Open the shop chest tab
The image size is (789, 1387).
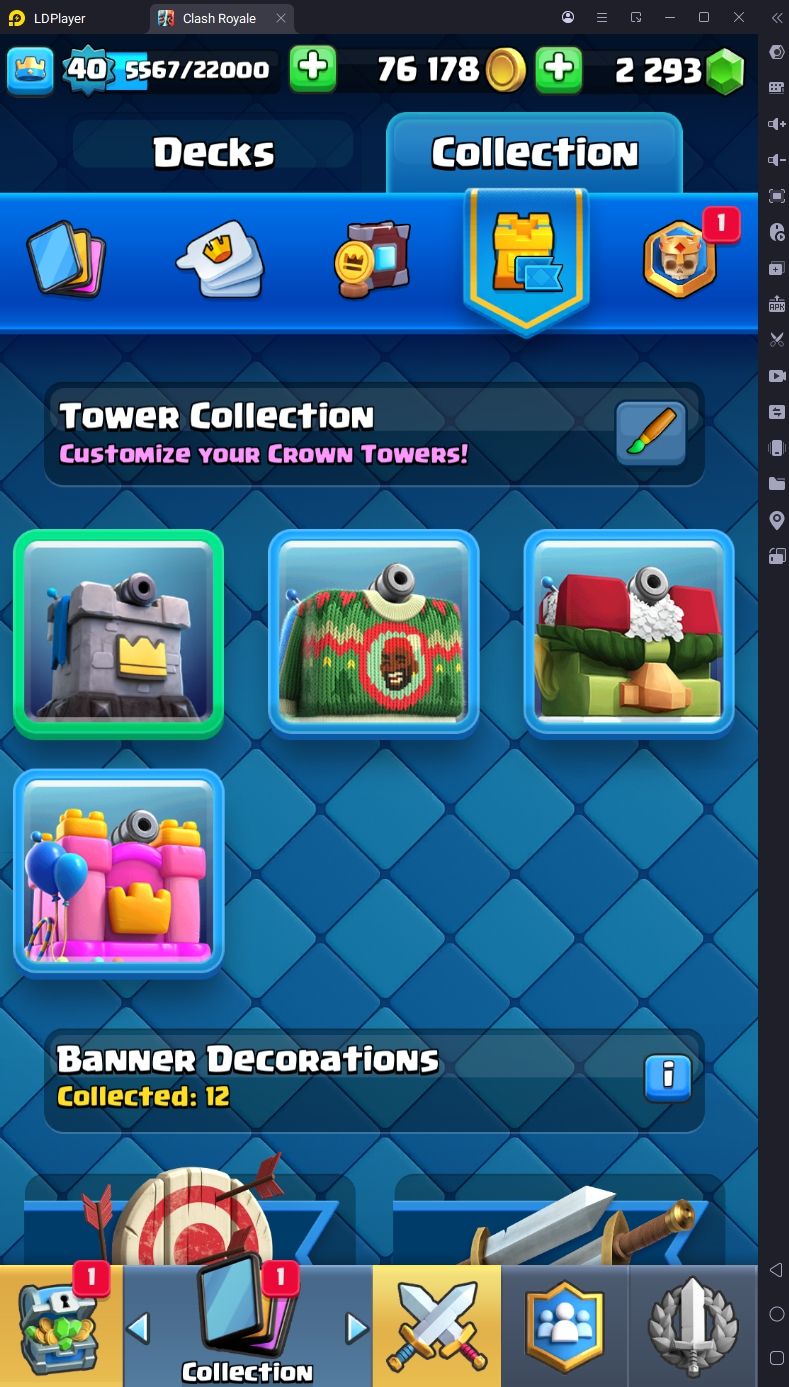point(61,1325)
